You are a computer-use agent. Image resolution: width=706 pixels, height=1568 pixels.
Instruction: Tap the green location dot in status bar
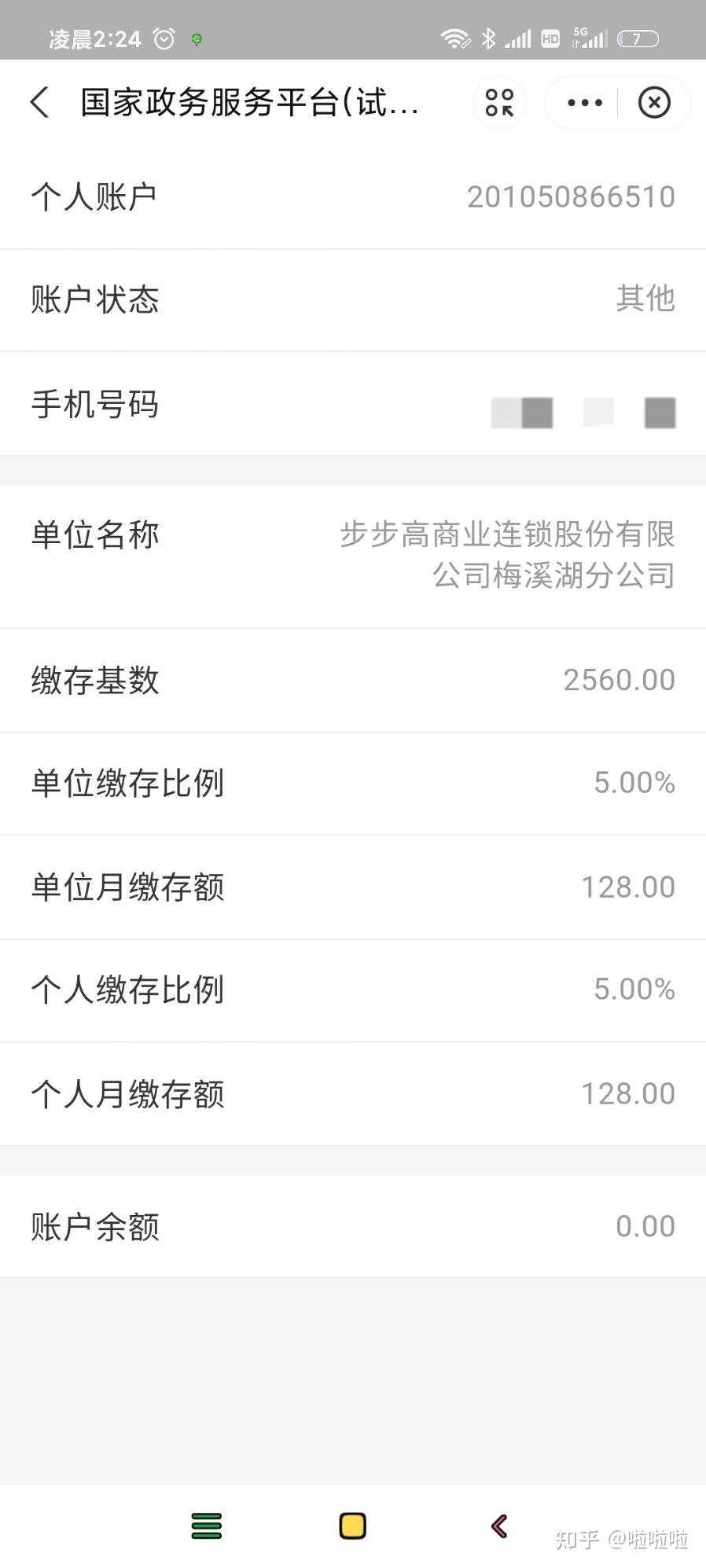tap(197, 39)
